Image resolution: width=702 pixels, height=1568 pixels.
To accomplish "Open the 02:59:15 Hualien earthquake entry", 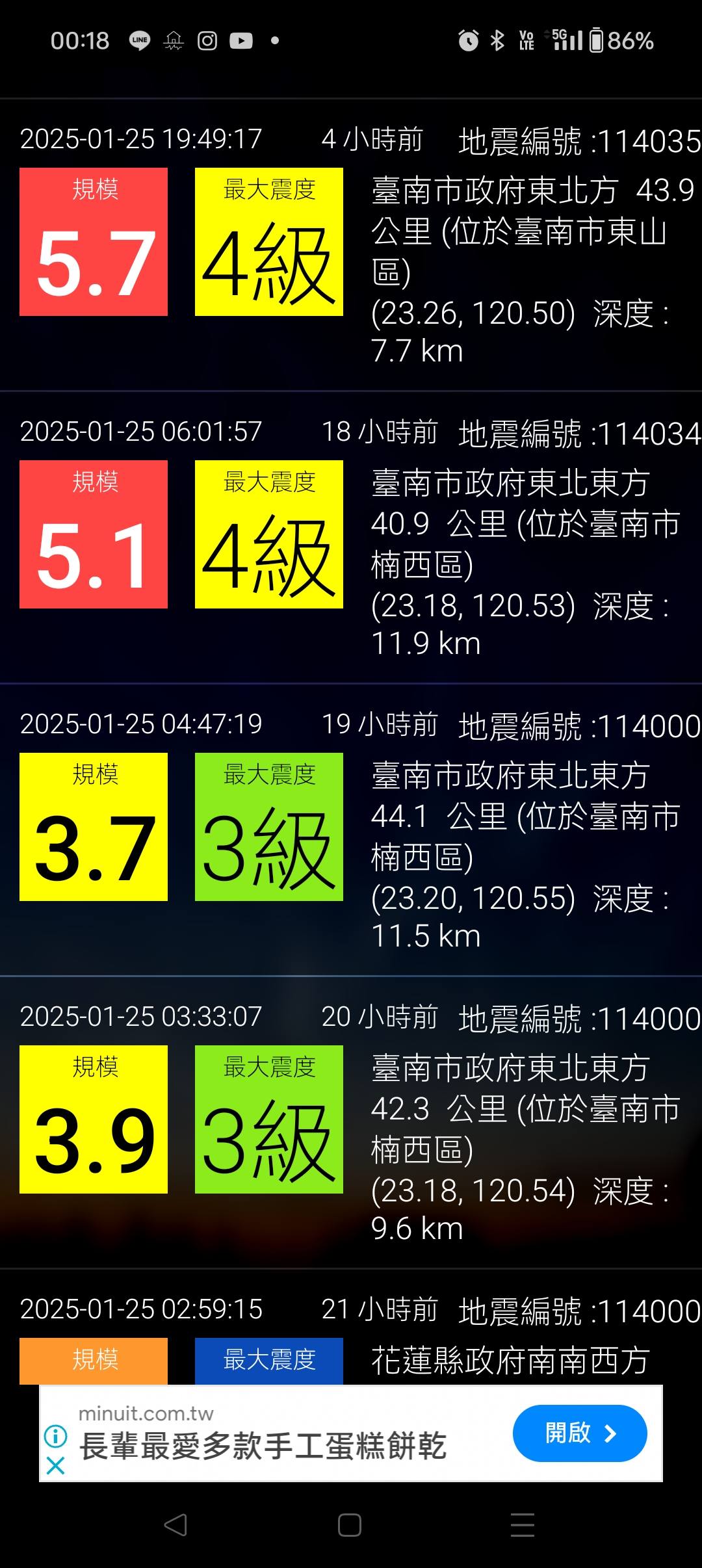I will (x=351, y=1327).
